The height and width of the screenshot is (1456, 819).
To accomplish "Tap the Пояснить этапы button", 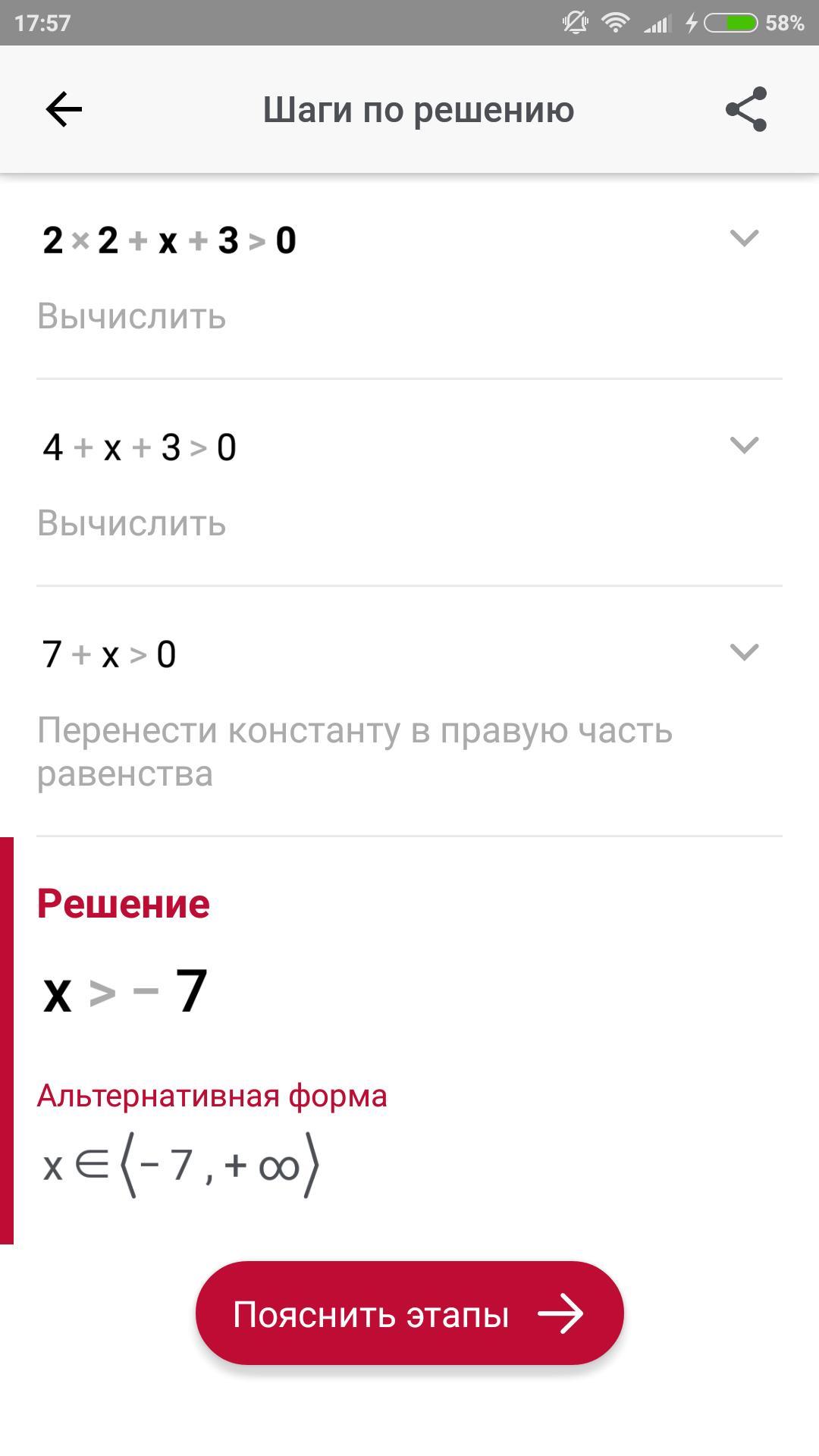I will (409, 1314).
